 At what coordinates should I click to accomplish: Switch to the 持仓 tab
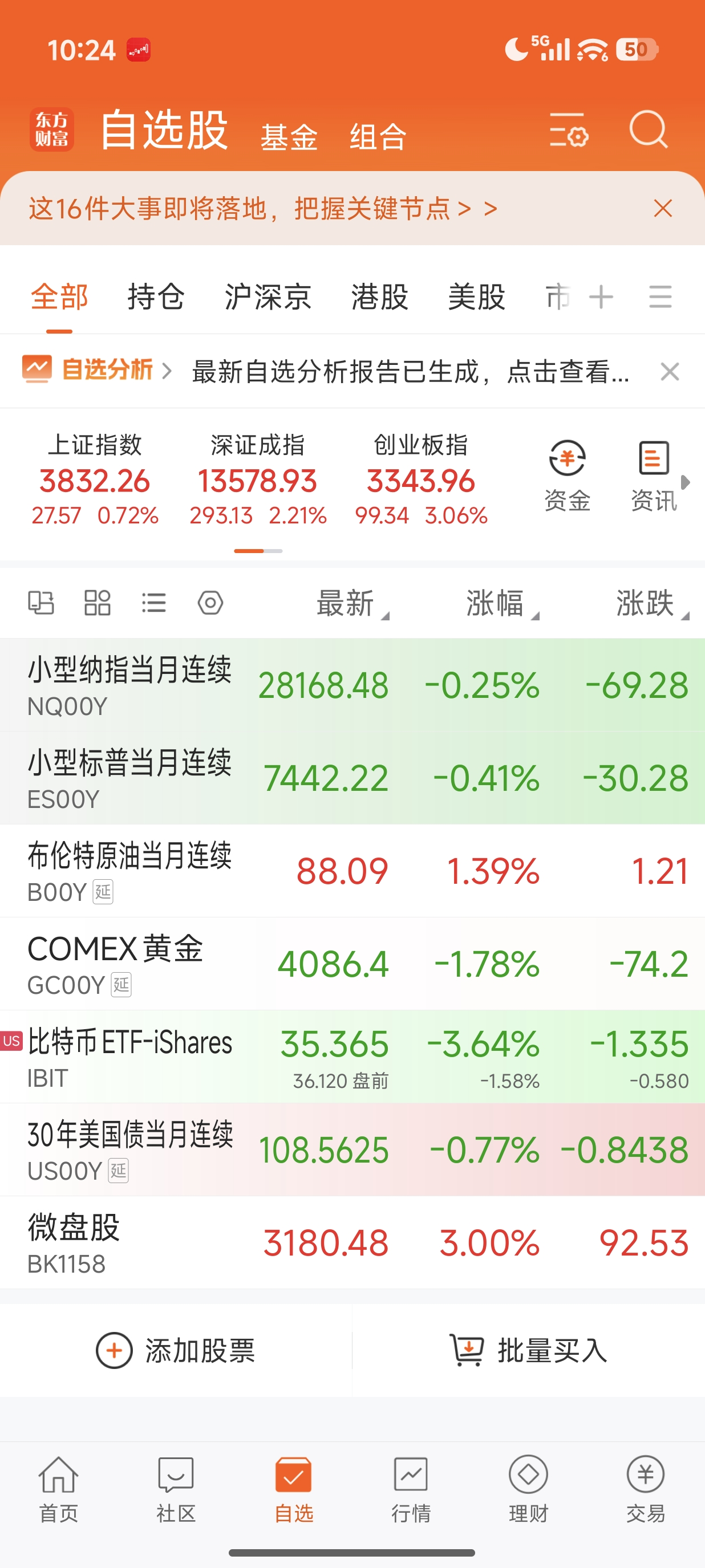click(156, 297)
